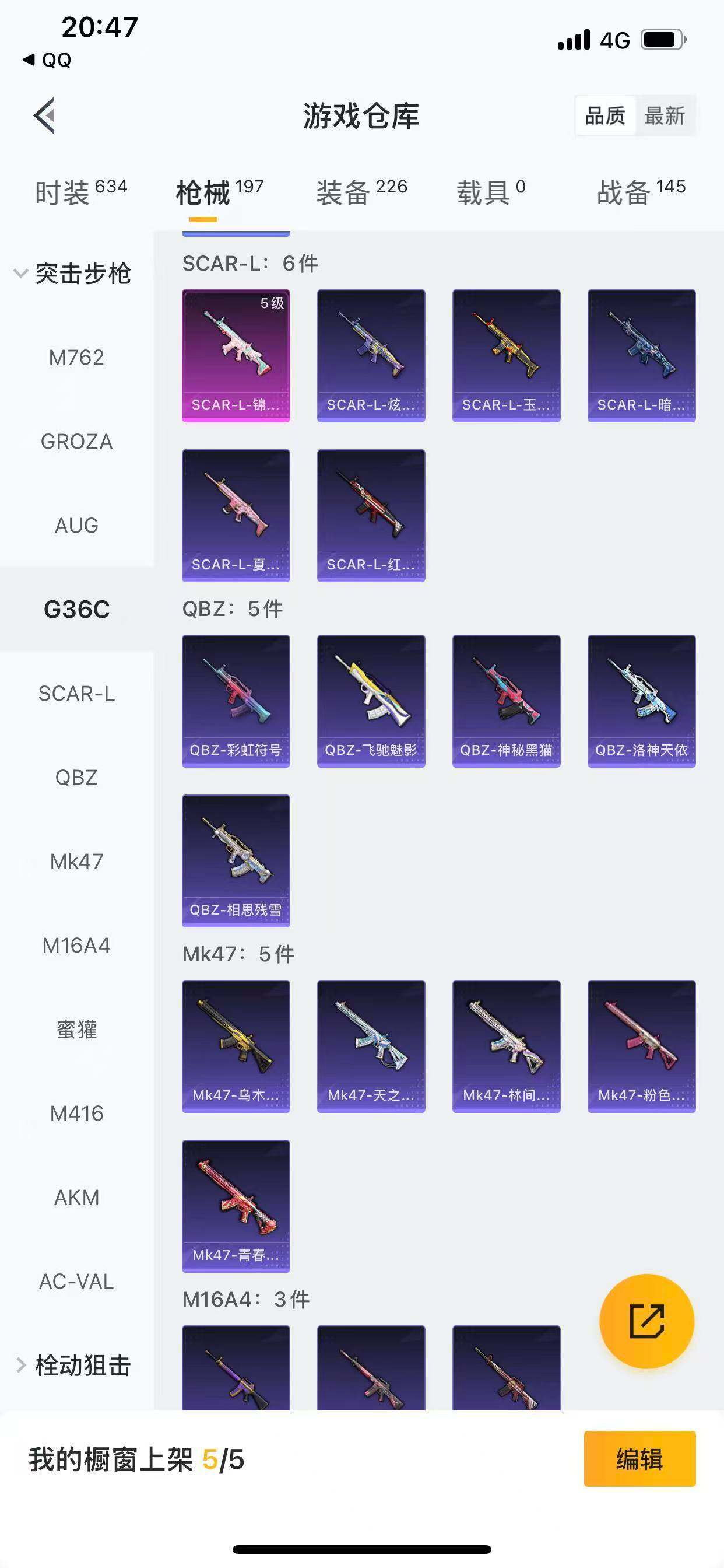
Task: Go back using the top-left arrow
Action: [45, 115]
